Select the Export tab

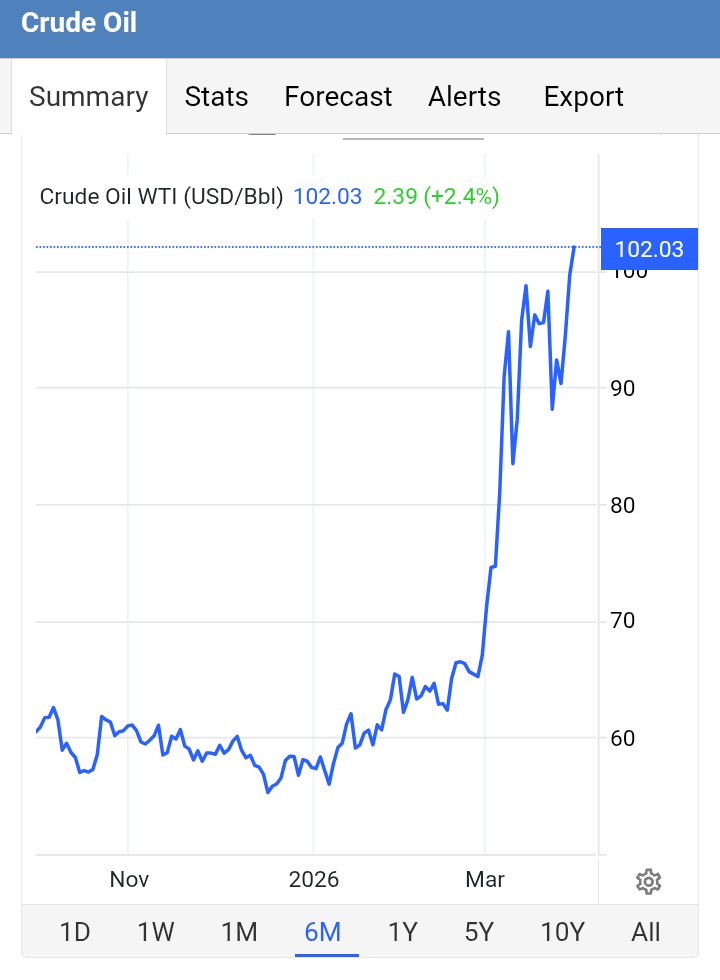point(583,97)
